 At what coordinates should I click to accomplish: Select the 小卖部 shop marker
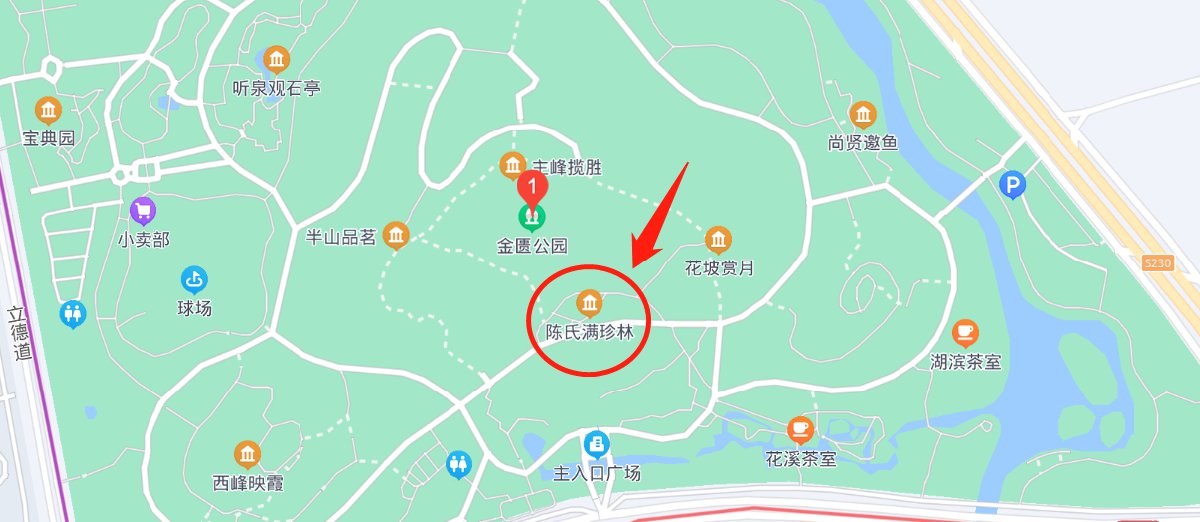pyautogui.click(x=143, y=211)
